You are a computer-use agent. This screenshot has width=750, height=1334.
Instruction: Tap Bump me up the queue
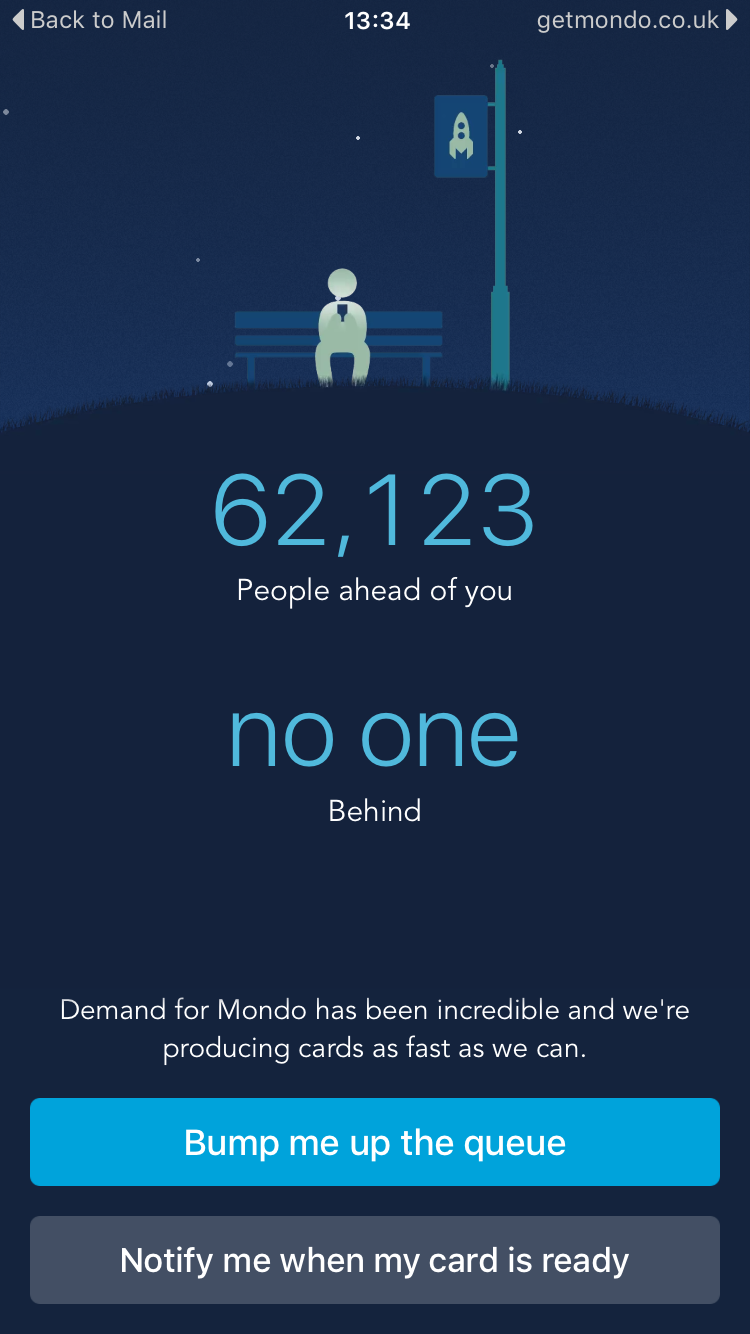click(x=375, y=1142)
